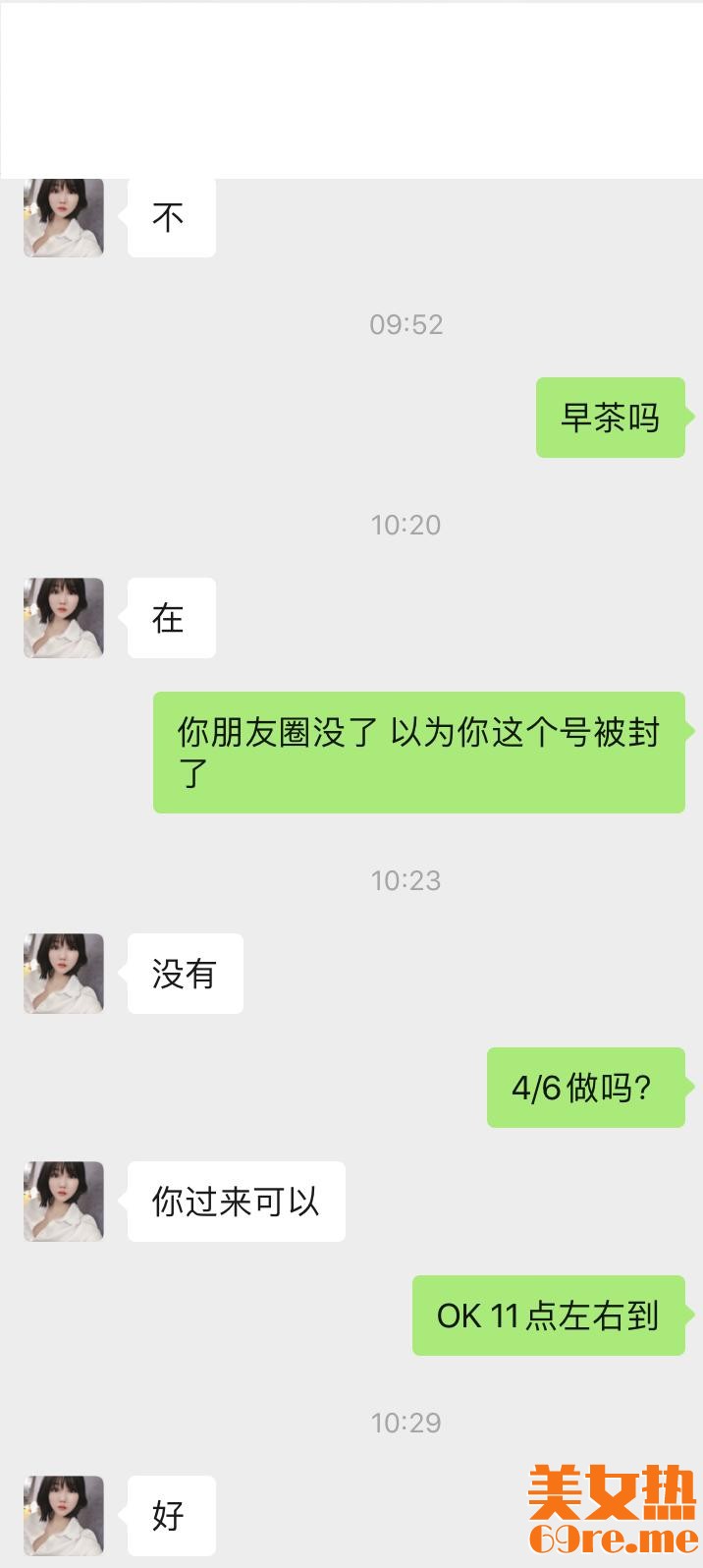Tap the avatar beside the '好' reply
The image size is (703, 1568).
pos(64,1516)
